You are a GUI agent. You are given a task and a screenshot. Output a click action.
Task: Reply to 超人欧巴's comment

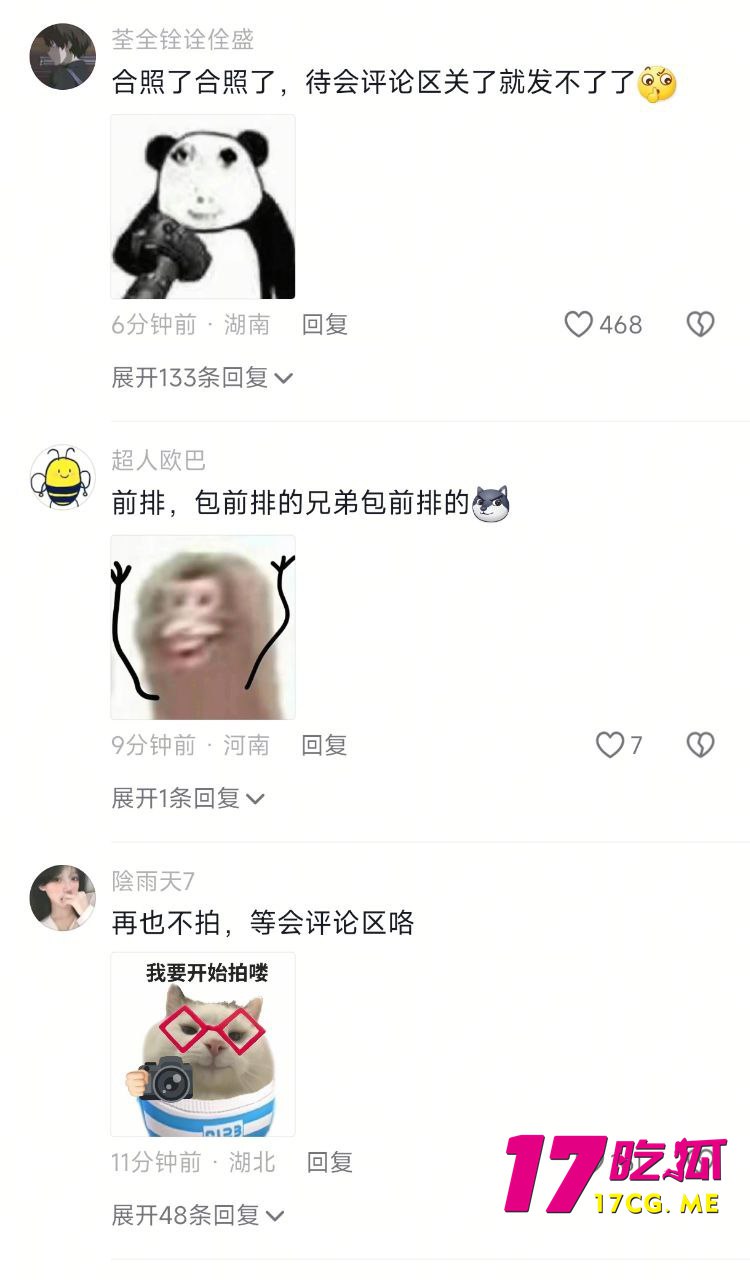pos(324,745)
